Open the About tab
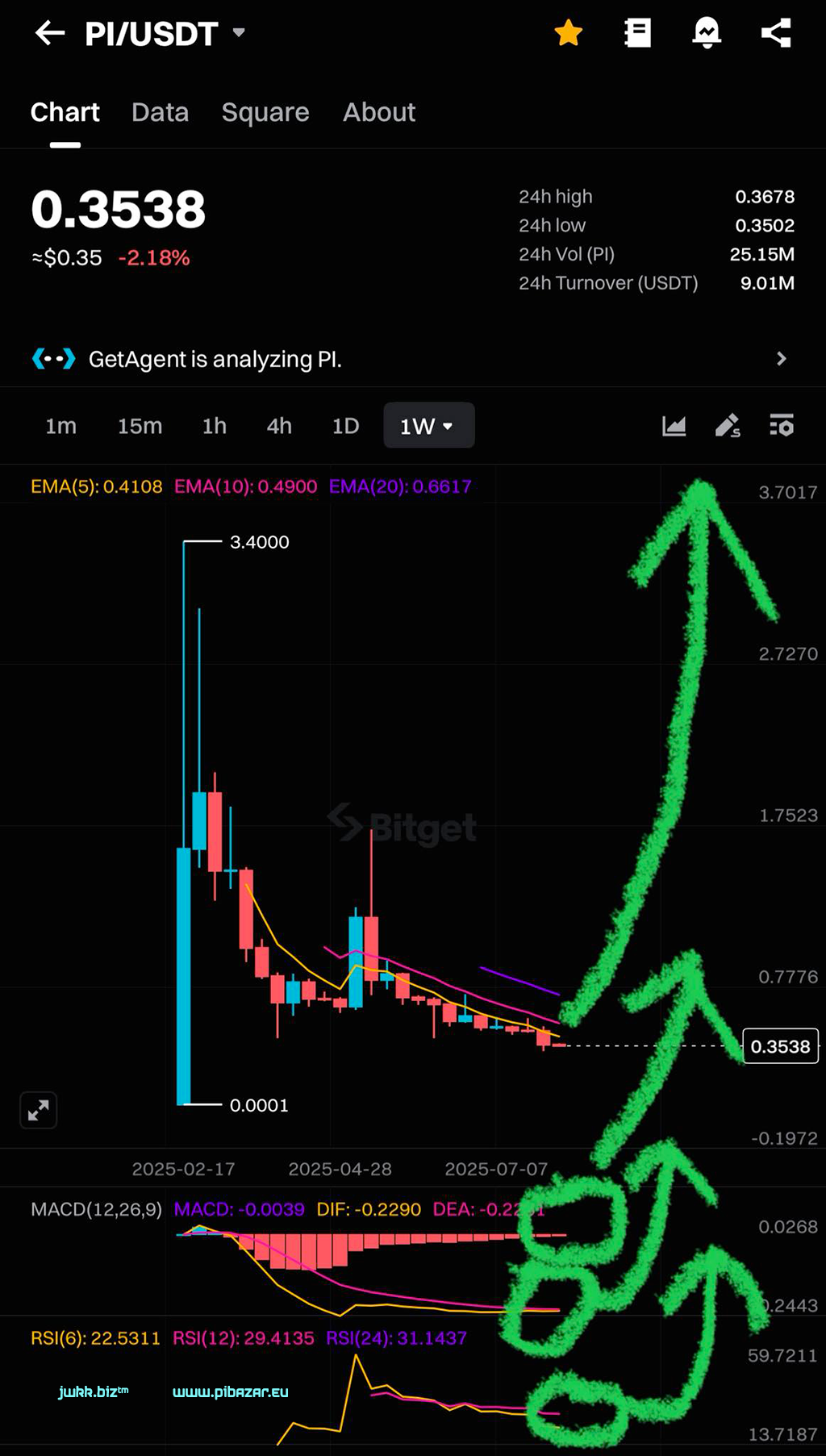826x1456 pixels. pyautogui.click(x=379, y=112)
